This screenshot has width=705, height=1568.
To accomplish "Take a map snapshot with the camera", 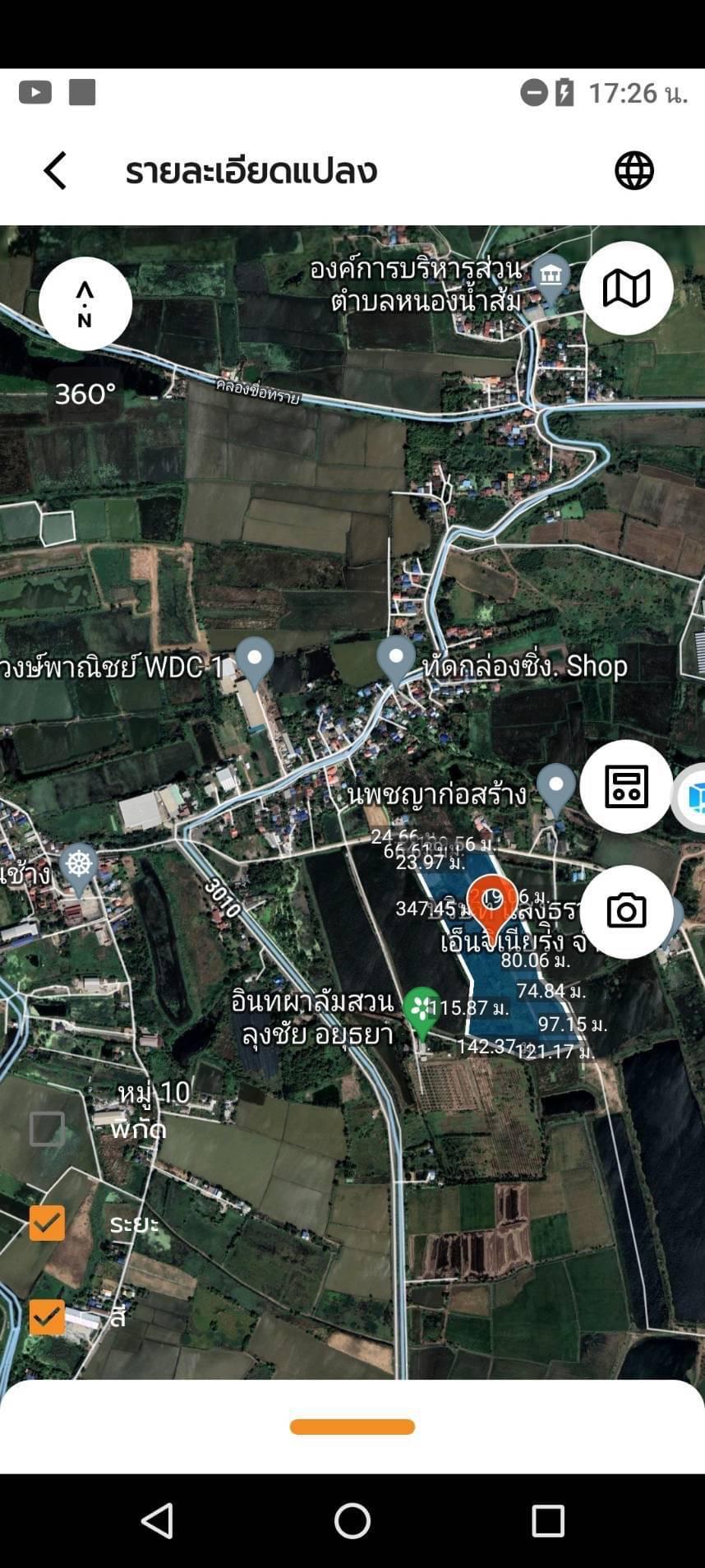I will click(x=626, y=911).
